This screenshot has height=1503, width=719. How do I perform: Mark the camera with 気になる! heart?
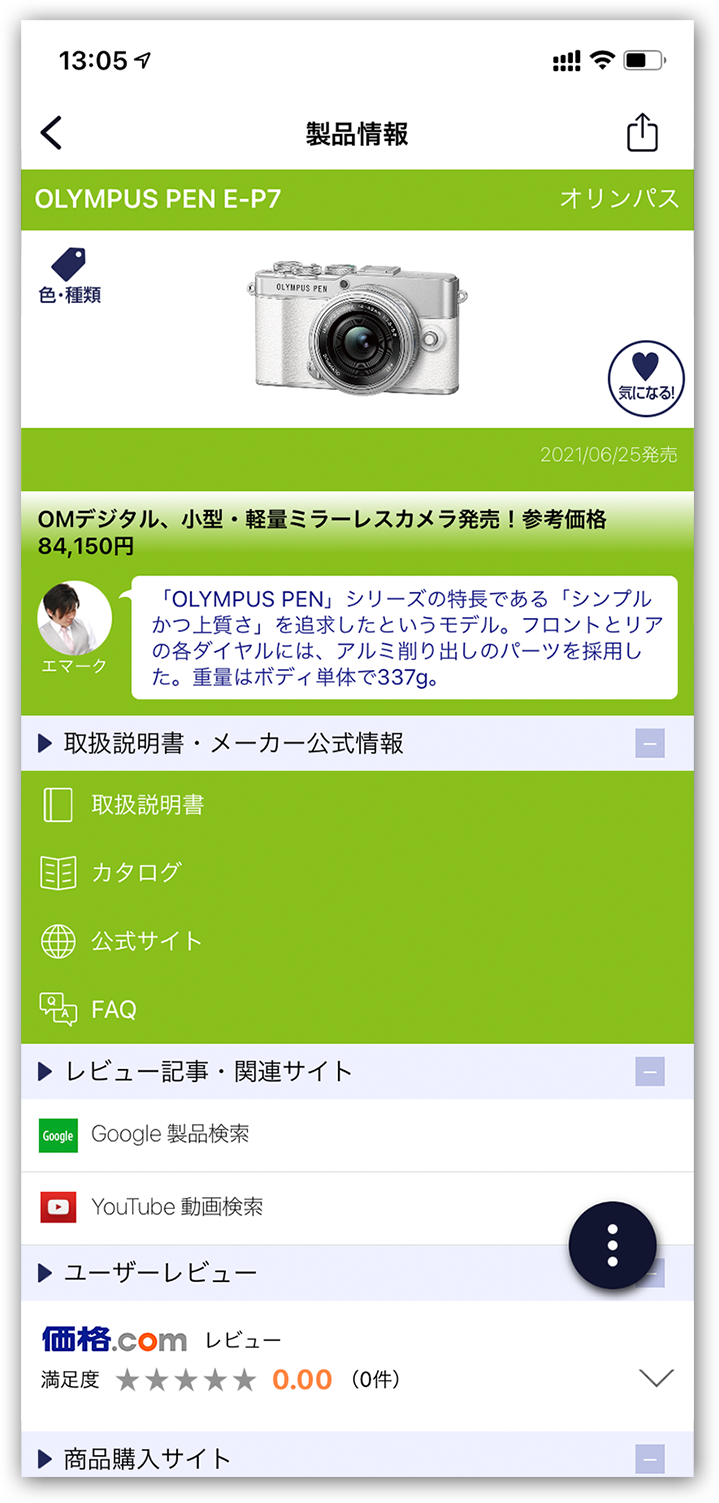click(646, 379)
